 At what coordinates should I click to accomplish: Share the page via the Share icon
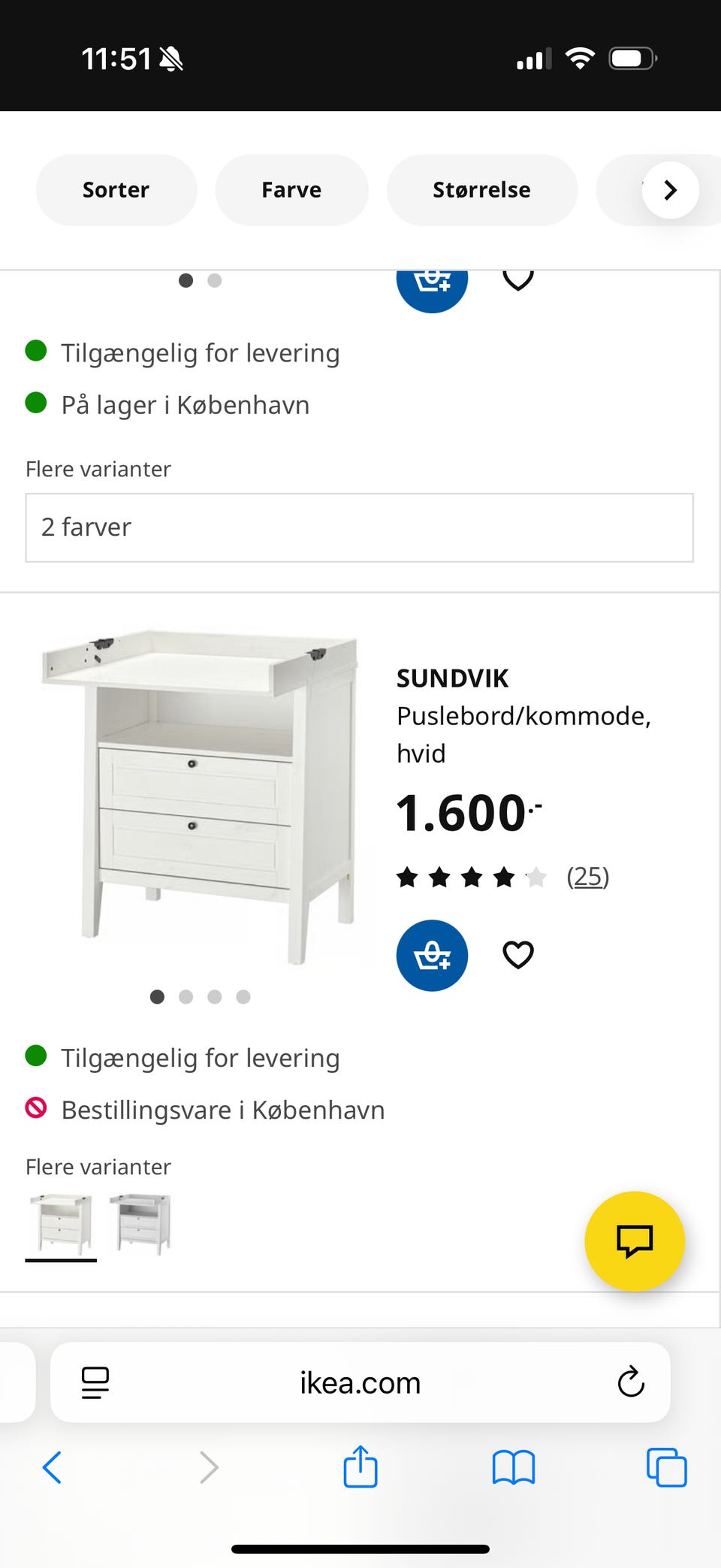pos(360,1467)
